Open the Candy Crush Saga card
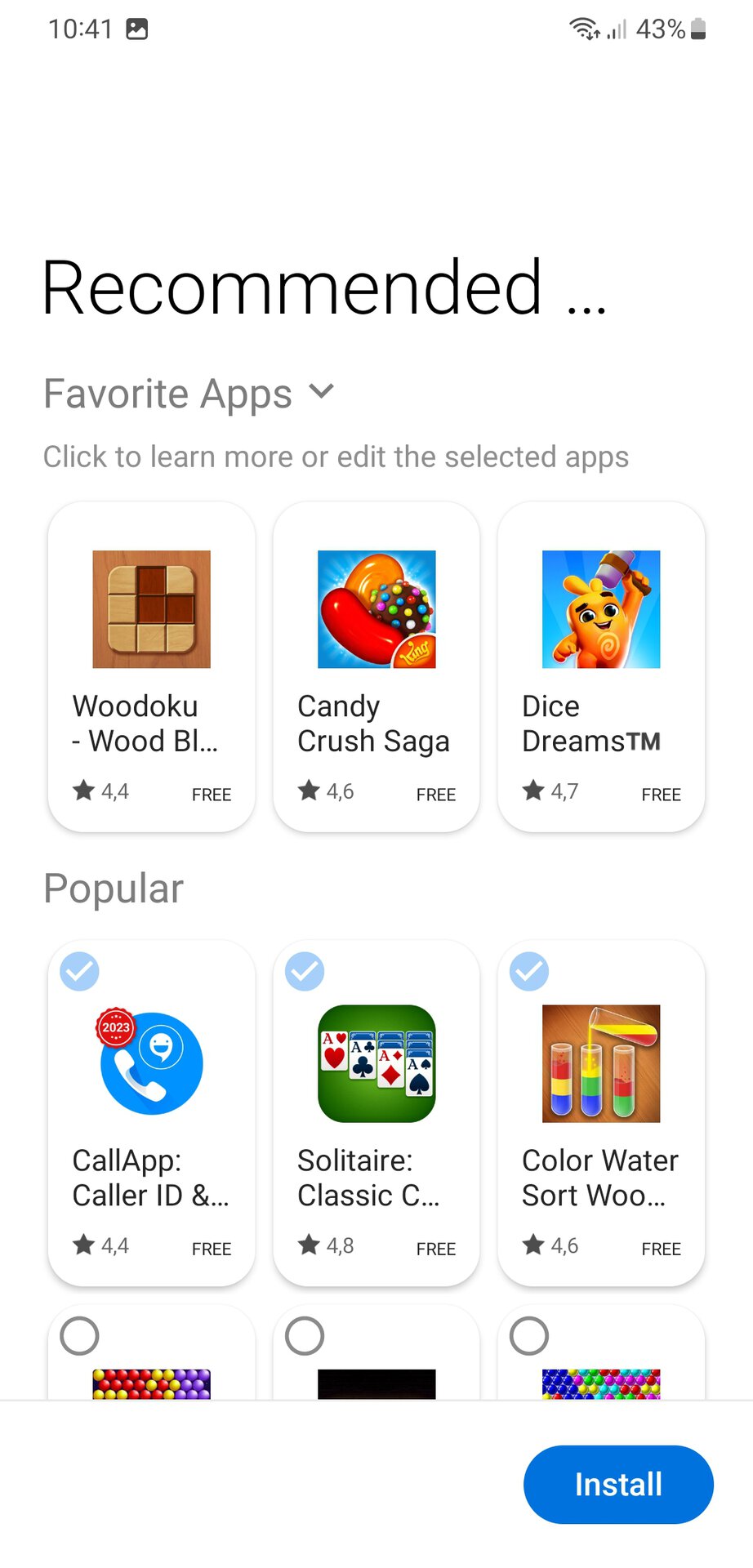 coord(376,666)
